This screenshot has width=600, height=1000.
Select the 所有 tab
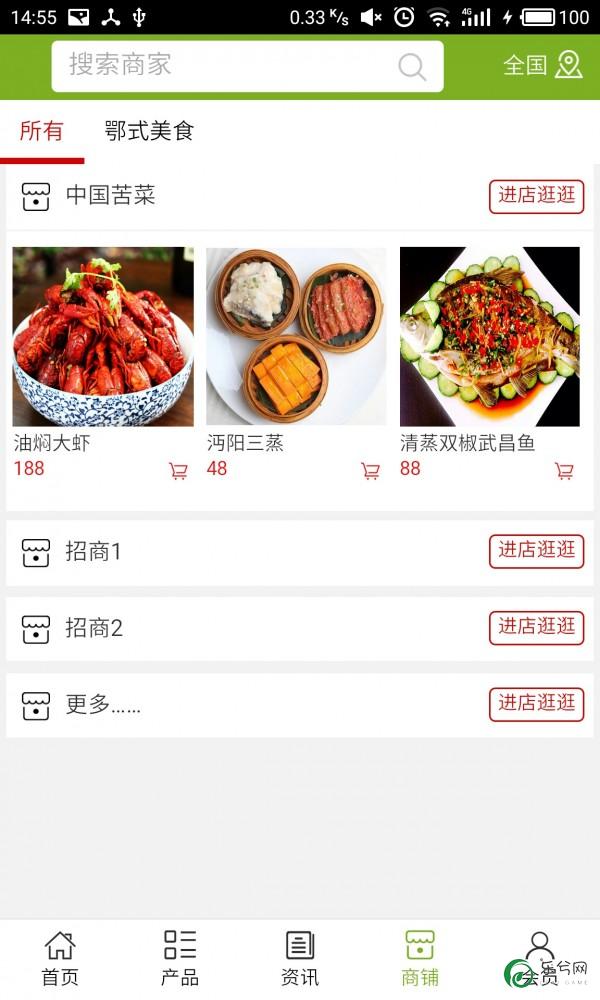41,131
